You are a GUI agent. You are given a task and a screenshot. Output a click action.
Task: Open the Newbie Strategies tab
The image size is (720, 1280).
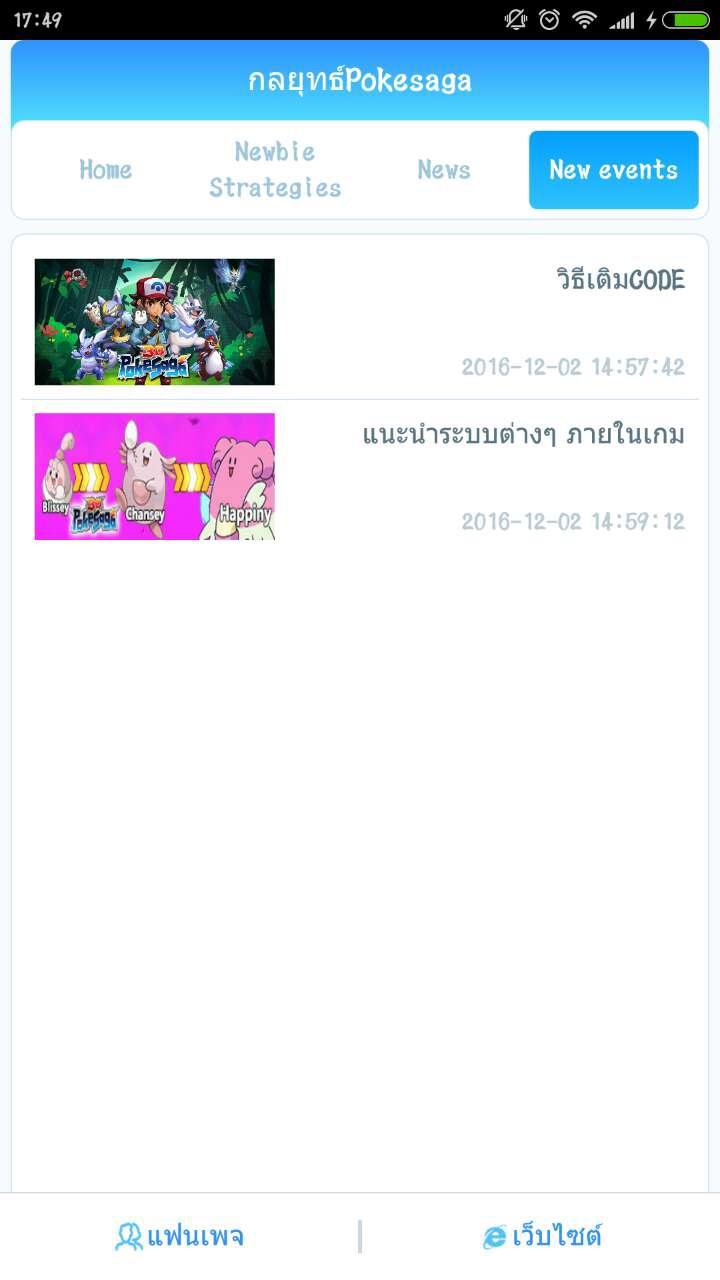click(274, 170)
